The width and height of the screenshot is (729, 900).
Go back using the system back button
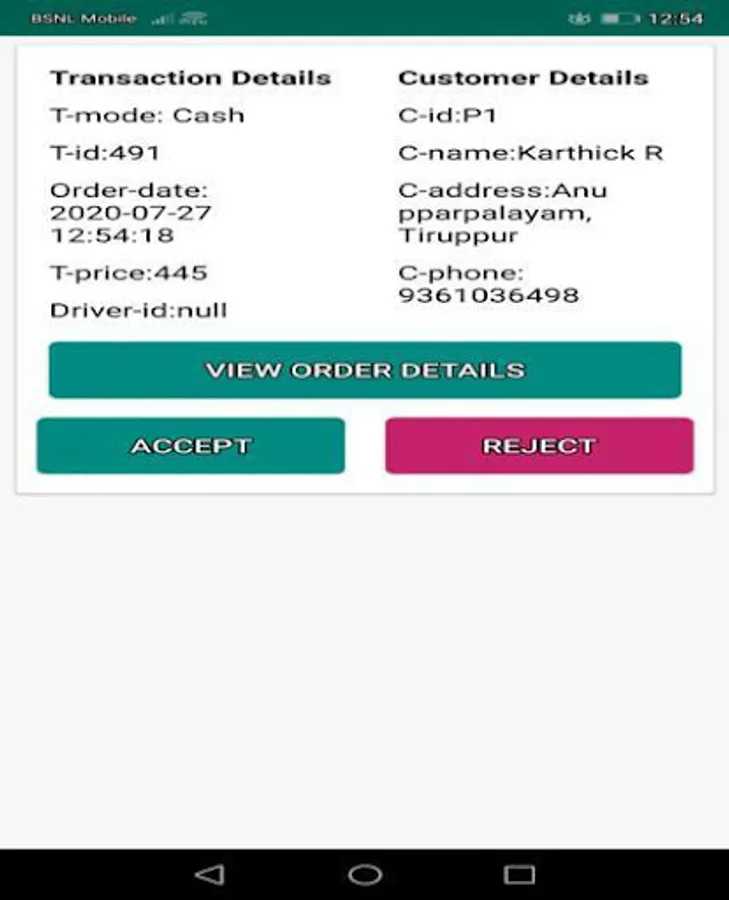tap(209, 875)
